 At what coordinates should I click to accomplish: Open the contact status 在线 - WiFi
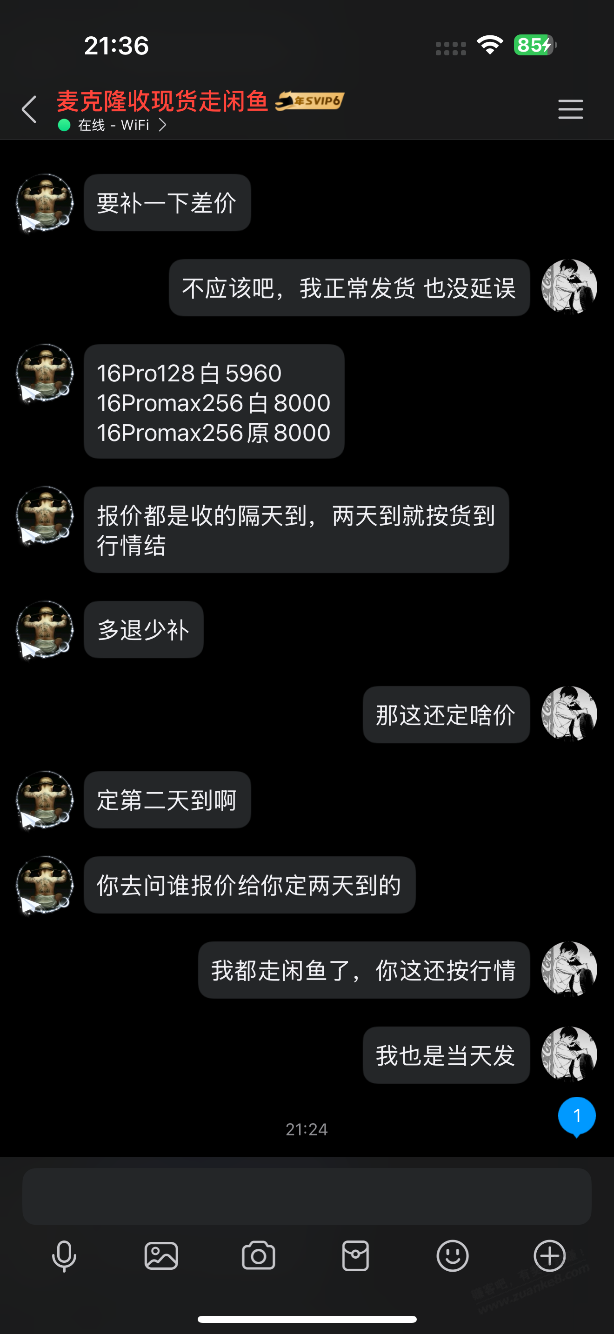click(x=113, y=126)
